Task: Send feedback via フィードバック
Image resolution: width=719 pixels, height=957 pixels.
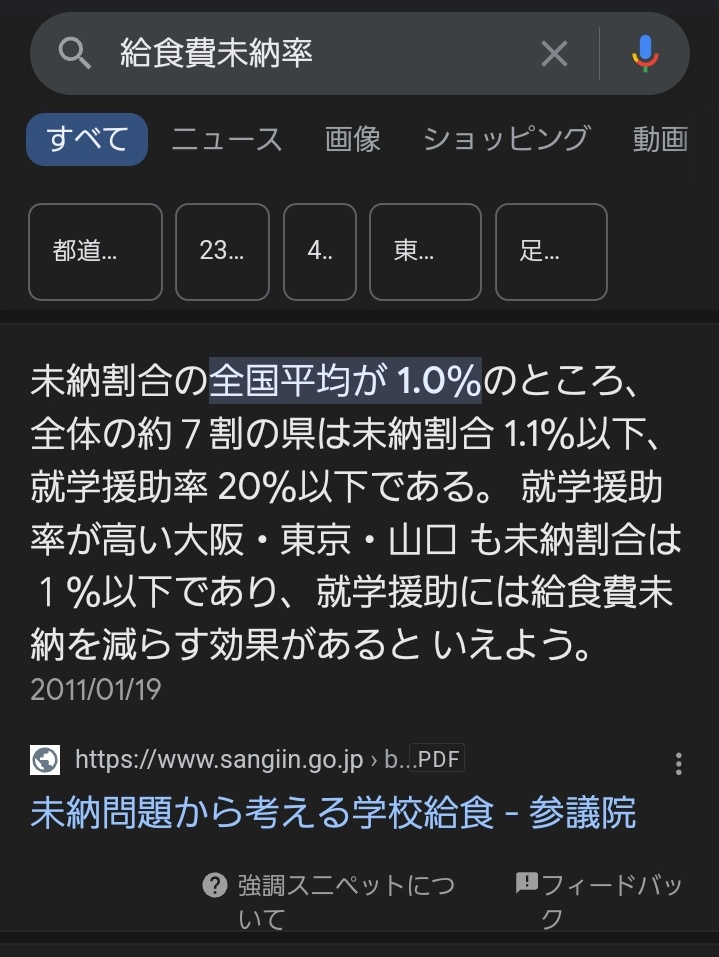Action: [598, 899]
